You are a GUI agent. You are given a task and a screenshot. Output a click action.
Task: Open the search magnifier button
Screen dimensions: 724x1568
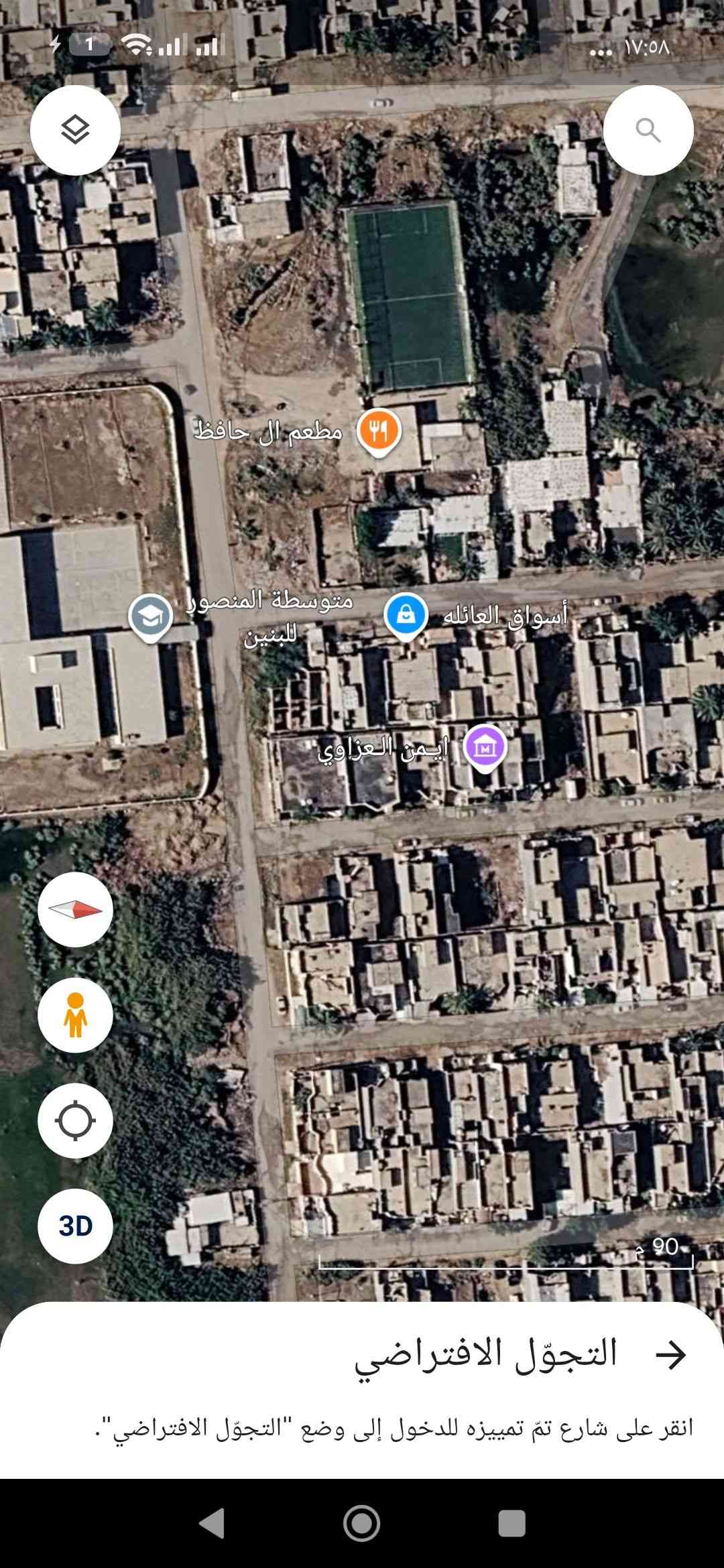pyautogui.click(x=648, y=130)
